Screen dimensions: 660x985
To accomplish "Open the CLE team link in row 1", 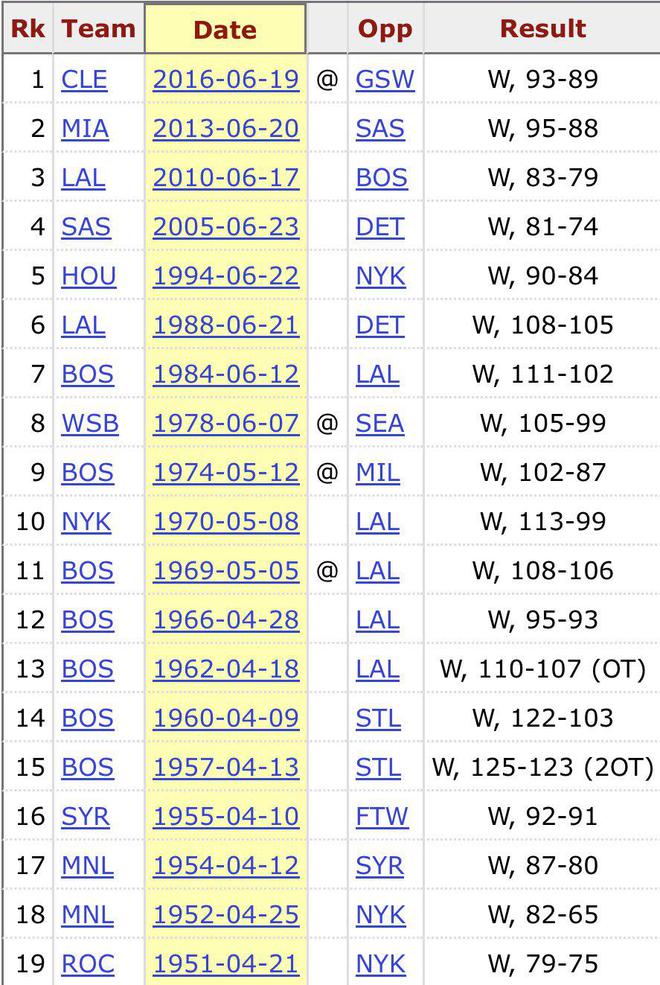I will [x=84, y=79].
